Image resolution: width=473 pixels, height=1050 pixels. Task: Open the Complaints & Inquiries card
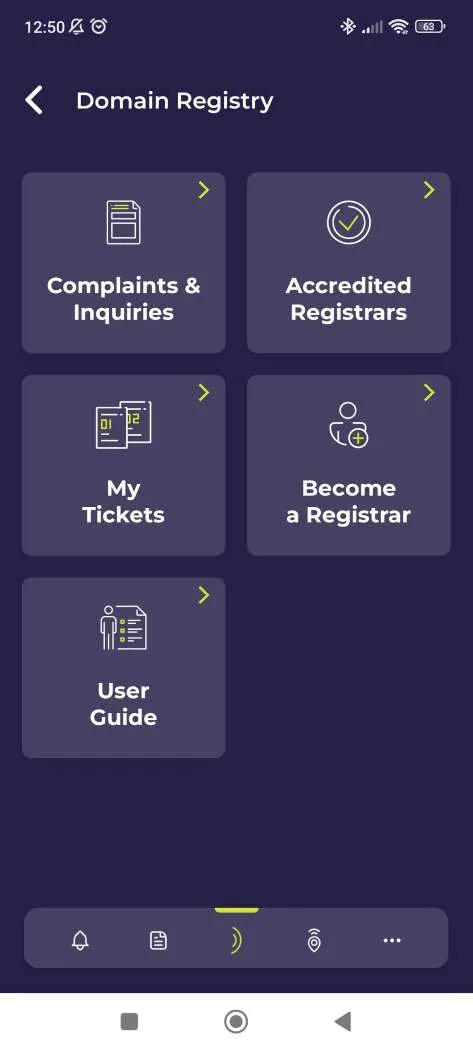123,262
